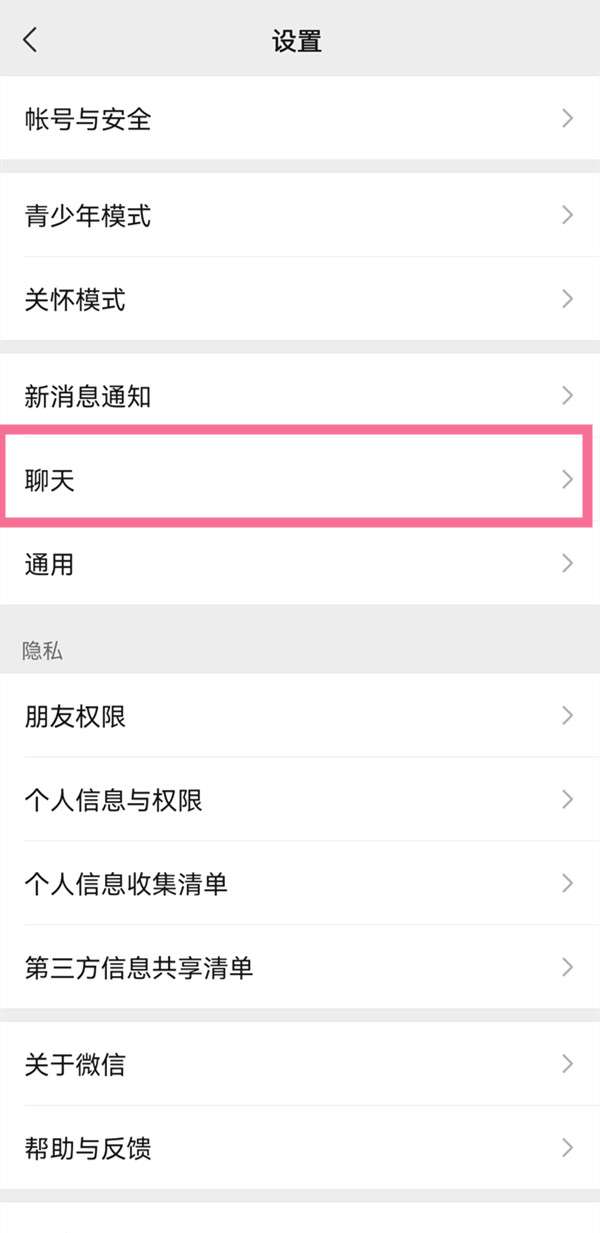Go to 帮助与反馈

(300, 1148)
